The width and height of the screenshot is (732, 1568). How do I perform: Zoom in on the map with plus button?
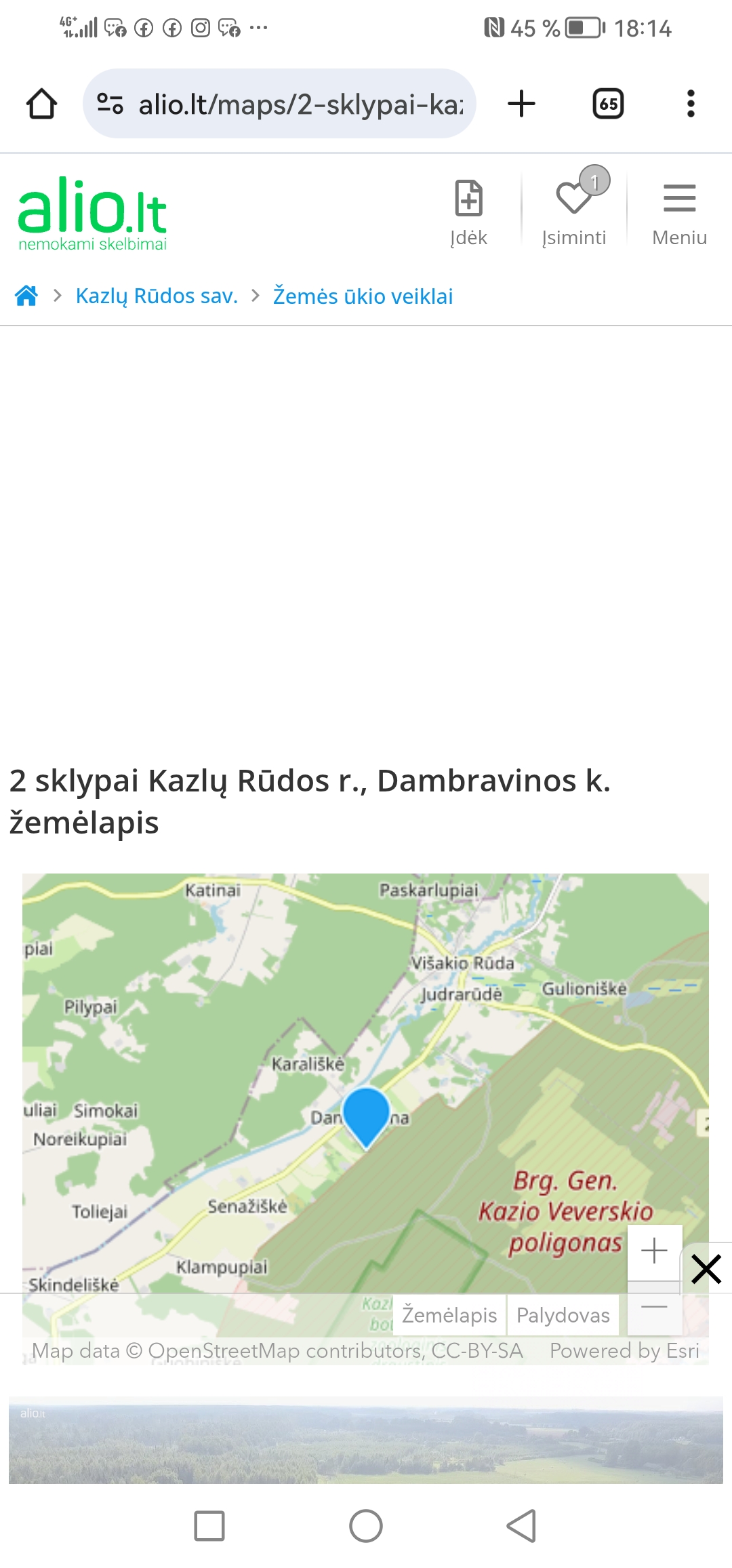[x=653, y=1250]
